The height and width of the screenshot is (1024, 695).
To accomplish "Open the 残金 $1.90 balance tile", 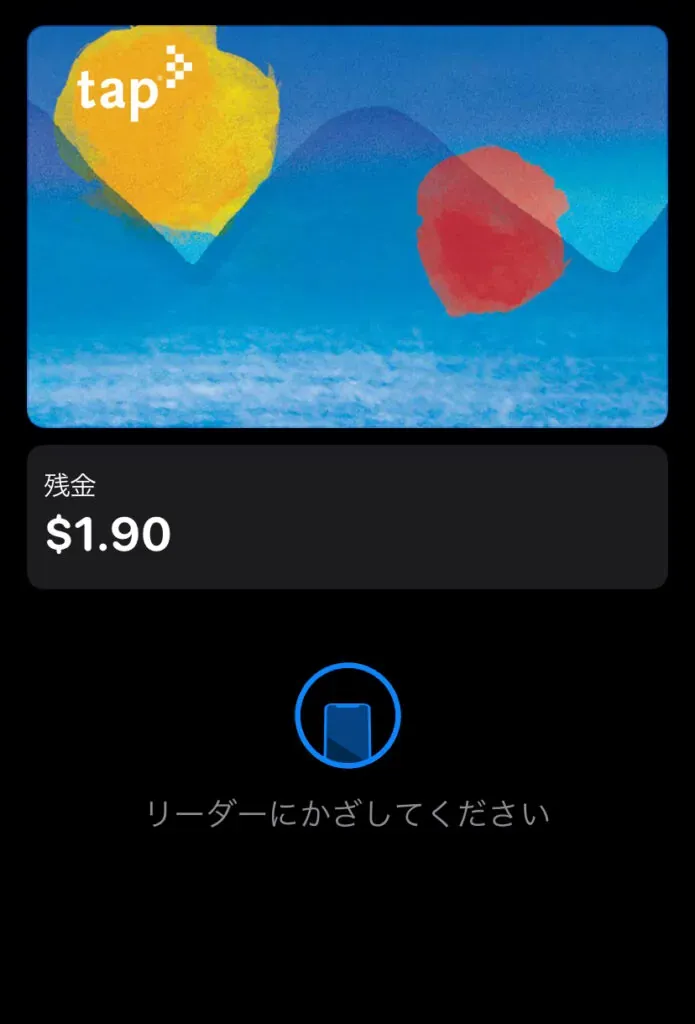I will coord(347,517).
